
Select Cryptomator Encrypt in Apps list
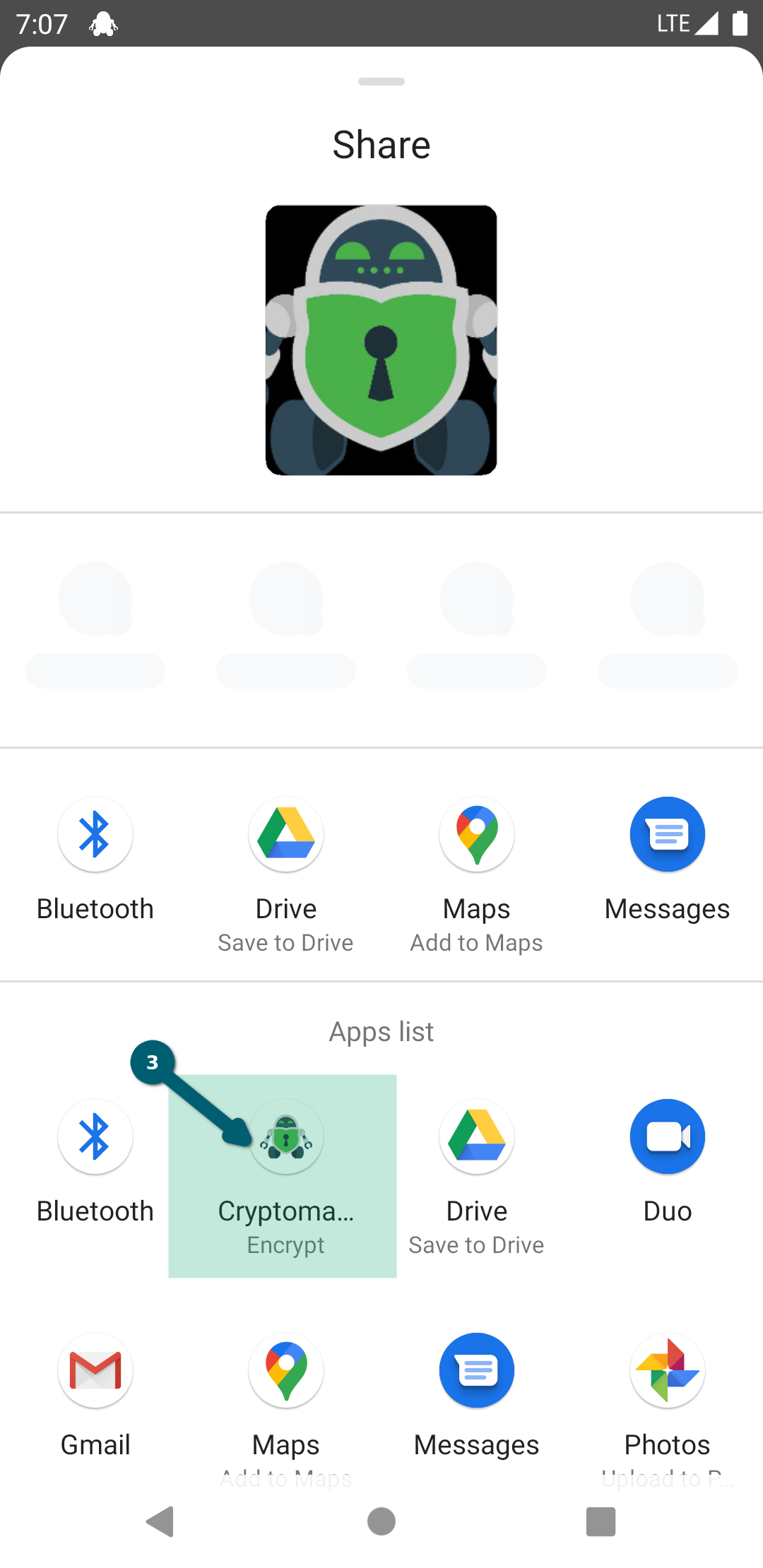point(285,1137)
